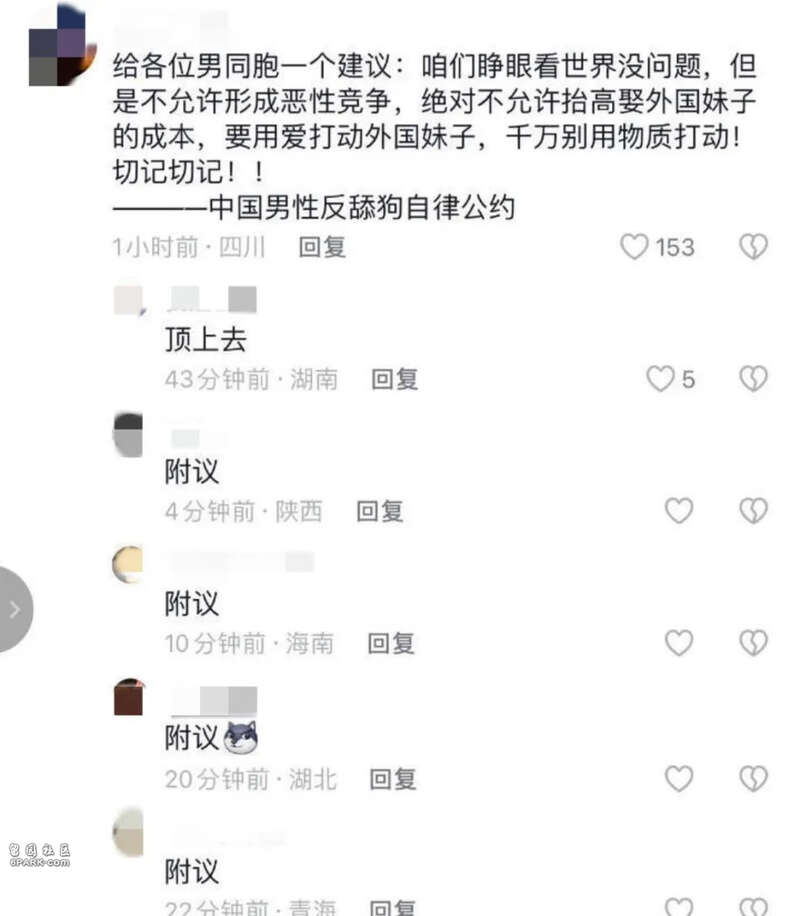
Task: Dislike the '顶上去' comment from 湖南
Action: tap(753, 379)
